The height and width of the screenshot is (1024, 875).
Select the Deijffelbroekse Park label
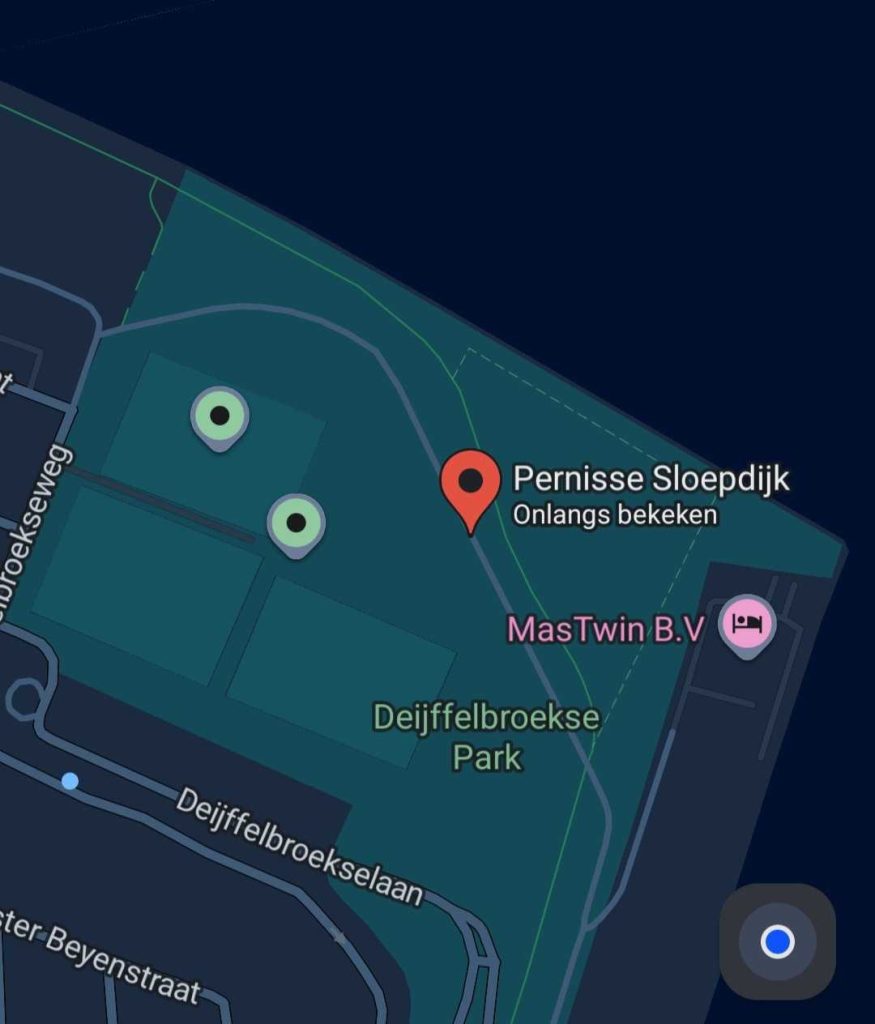click(x=486, y=736)
